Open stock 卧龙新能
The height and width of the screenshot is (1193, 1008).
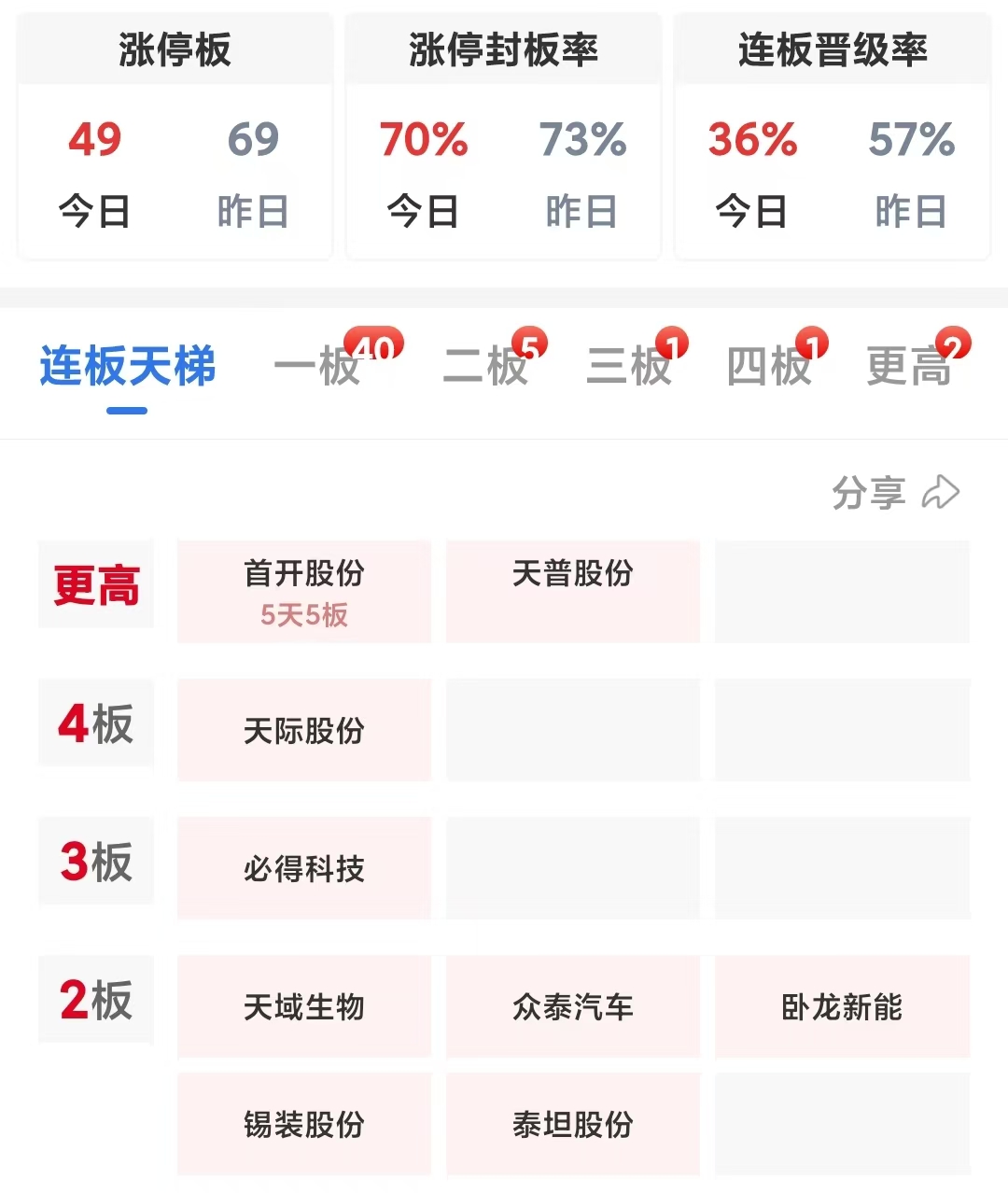[842, 1006]
